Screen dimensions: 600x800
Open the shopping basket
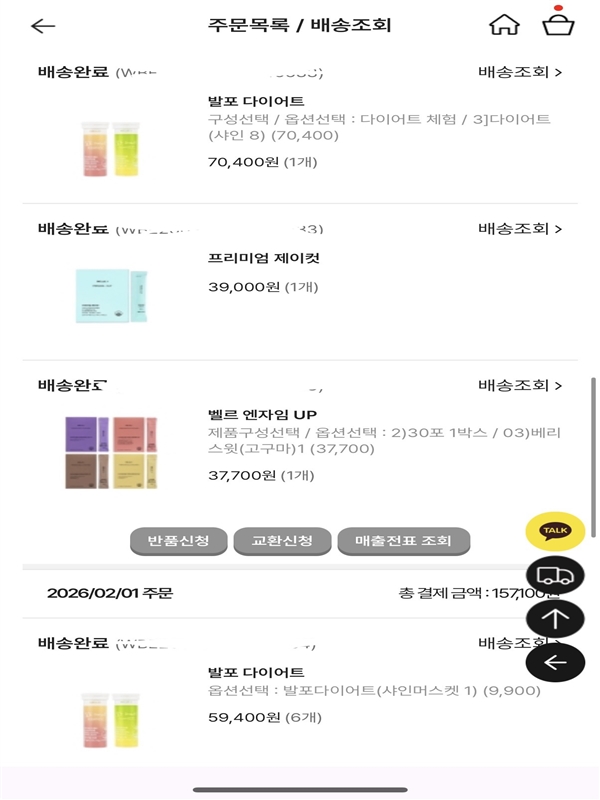click(558, 21)
